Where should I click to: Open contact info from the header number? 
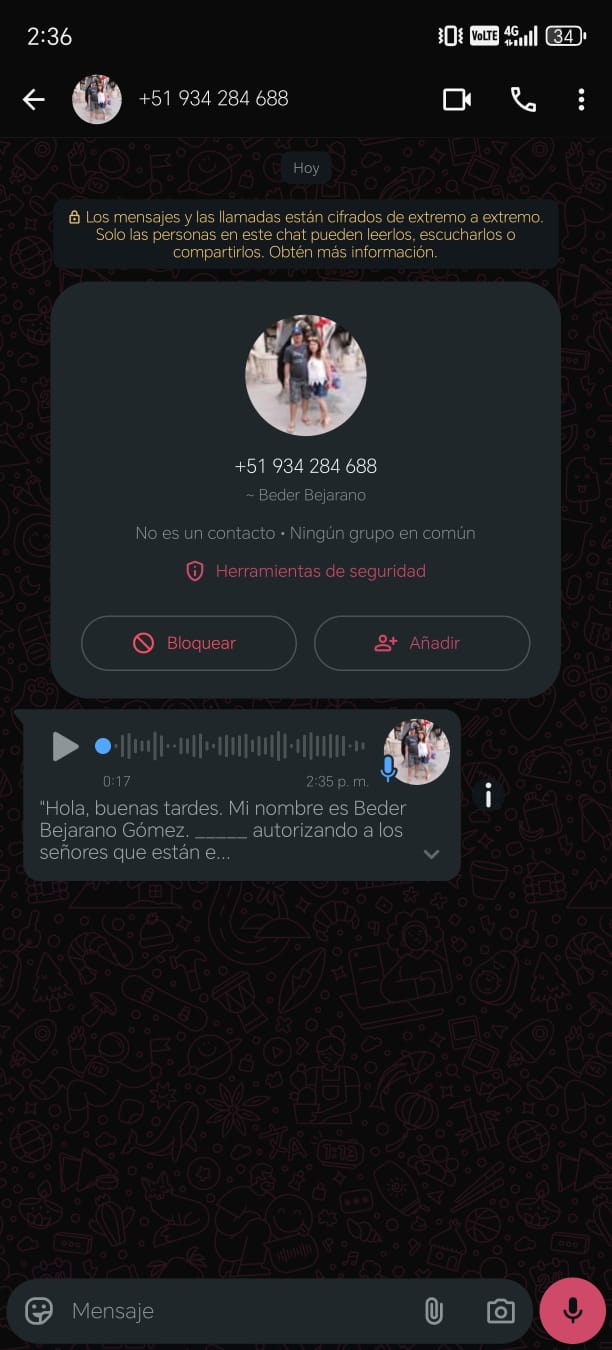(x=213, y=99)
